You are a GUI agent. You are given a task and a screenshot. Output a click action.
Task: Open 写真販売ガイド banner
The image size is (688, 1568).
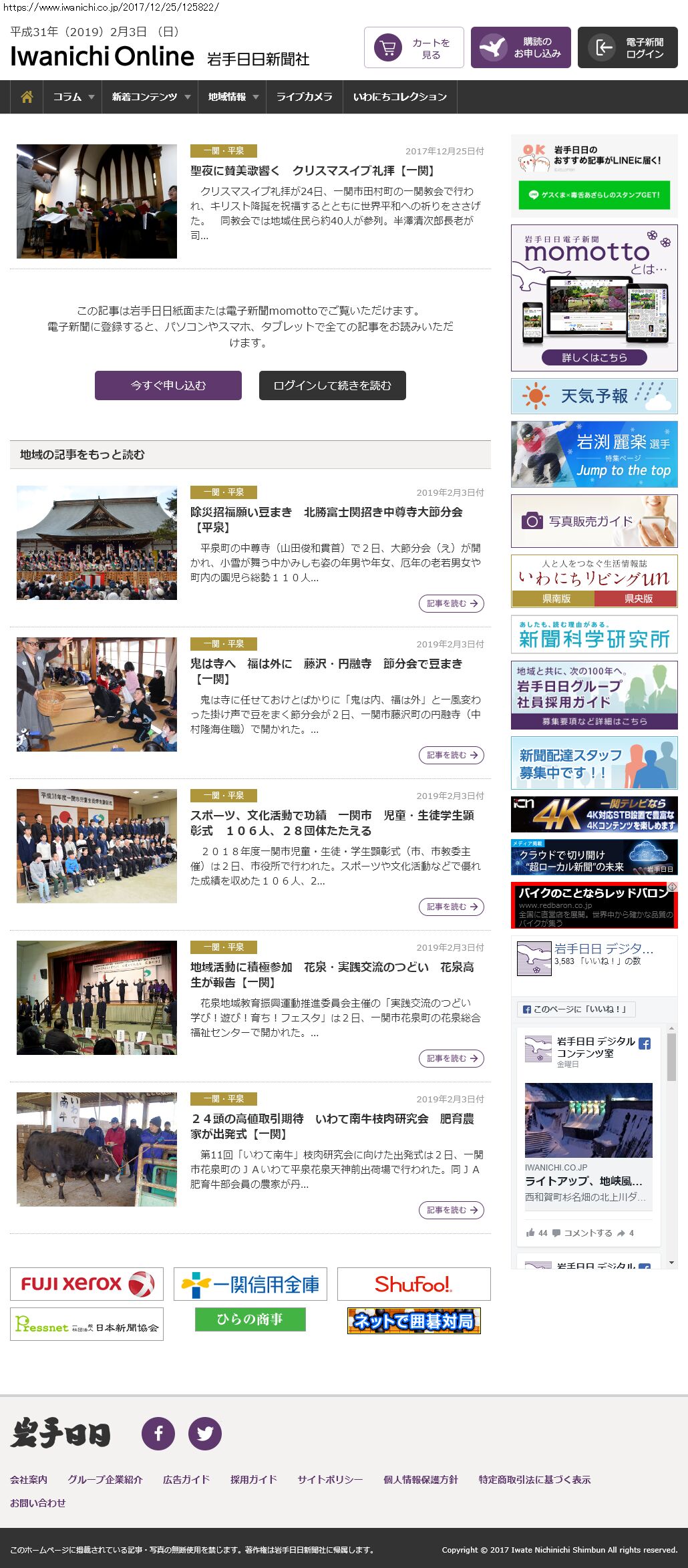(x=594, y=521)
